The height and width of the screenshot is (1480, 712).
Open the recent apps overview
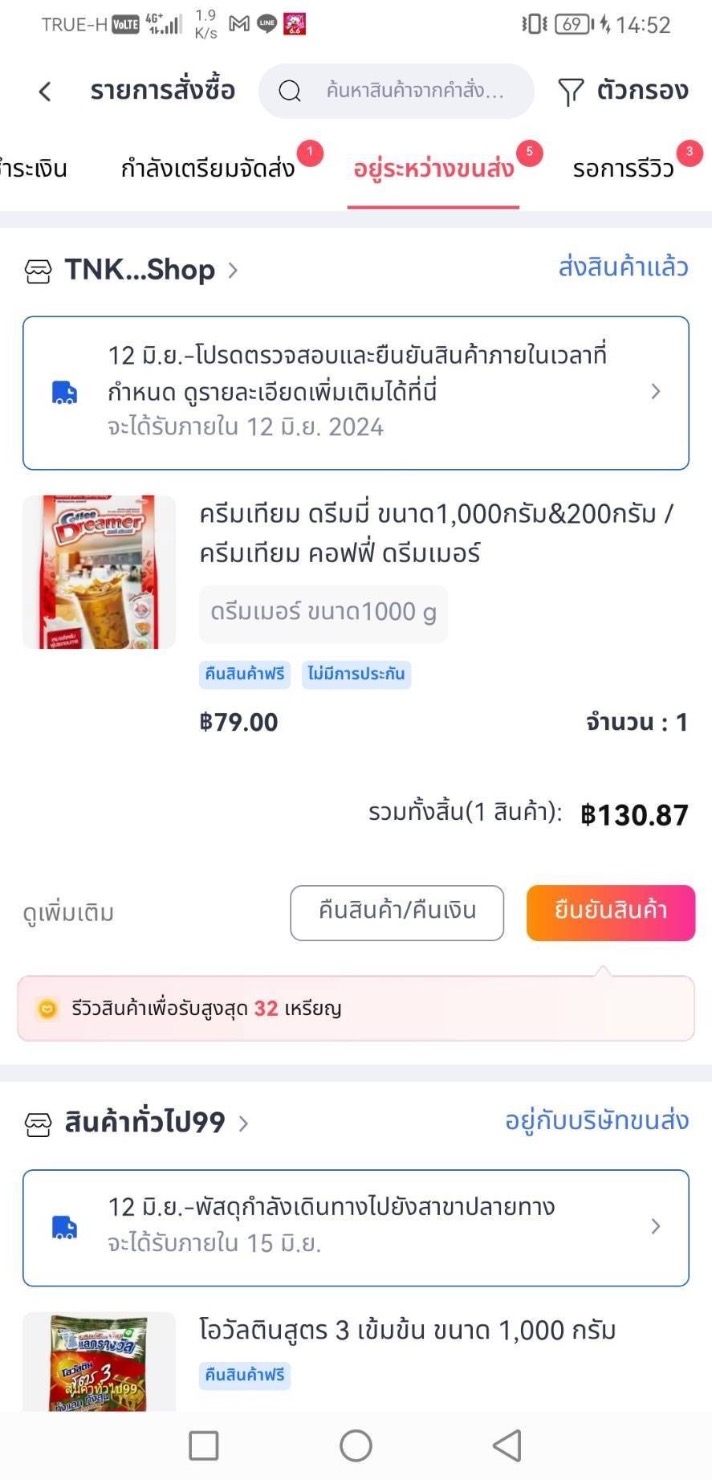tap(204, 1445)
